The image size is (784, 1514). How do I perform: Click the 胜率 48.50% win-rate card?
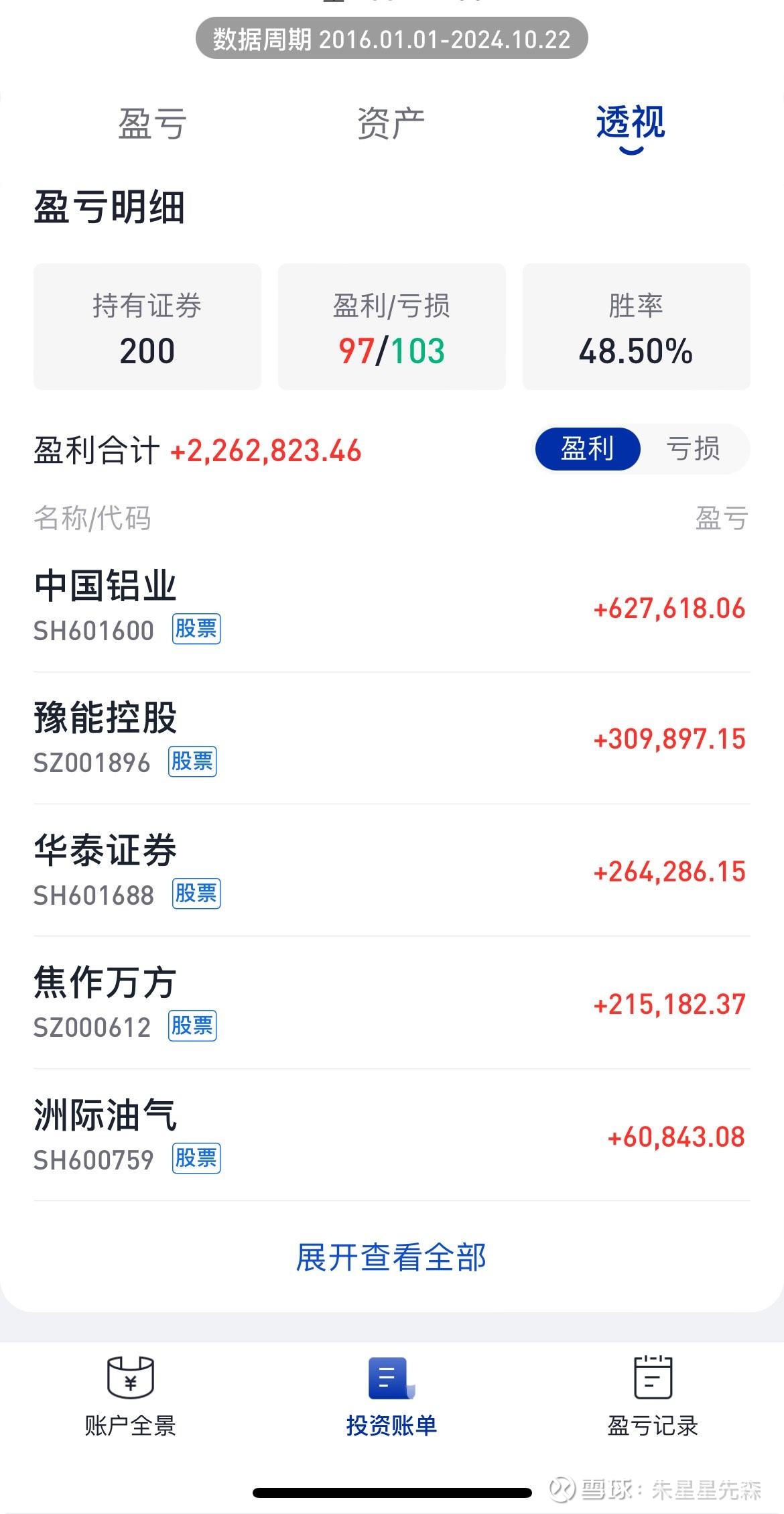pos(635,328)
